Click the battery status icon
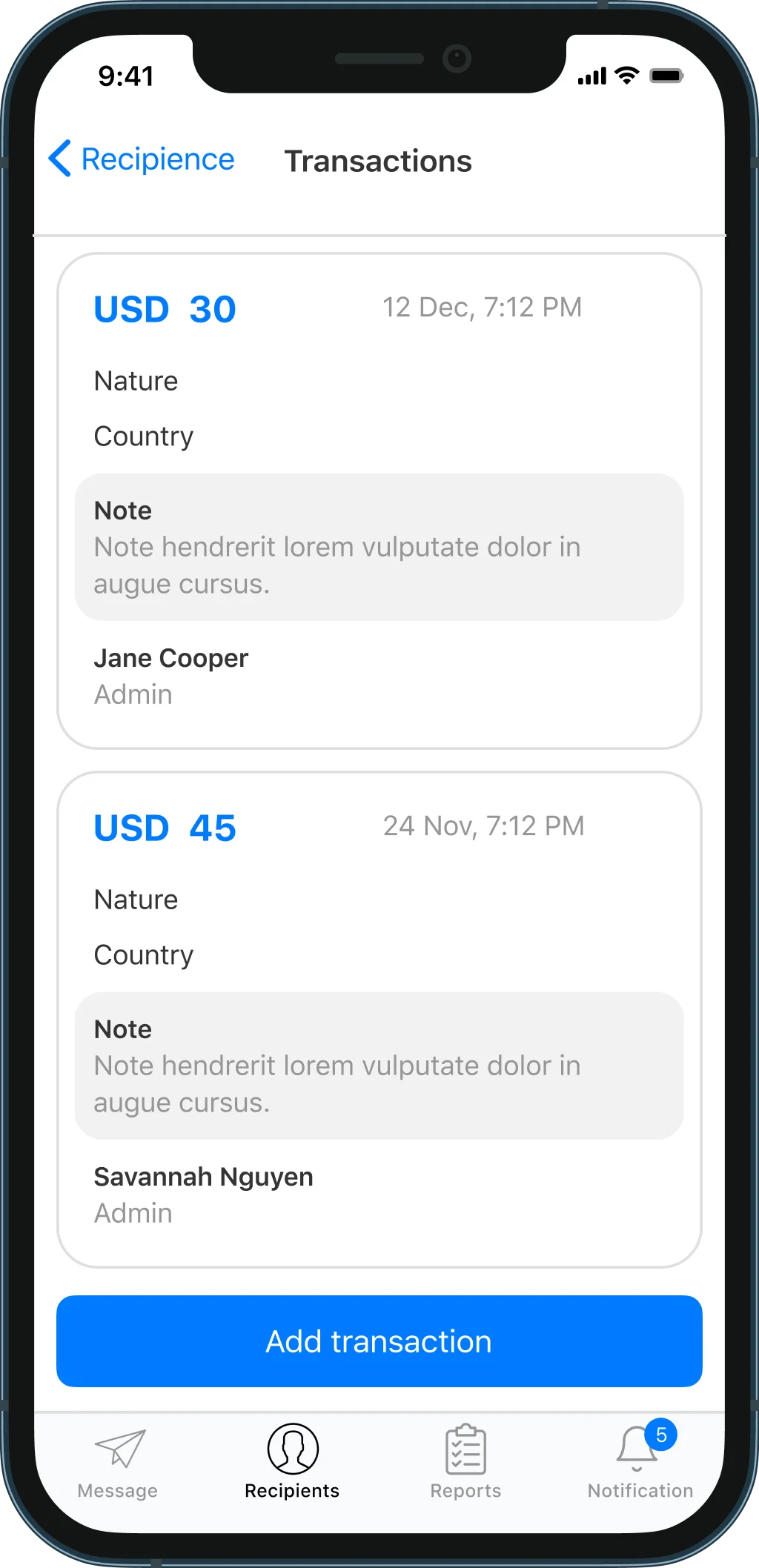The width and height of the screenshot is (759, 1568). pos(668,75)
